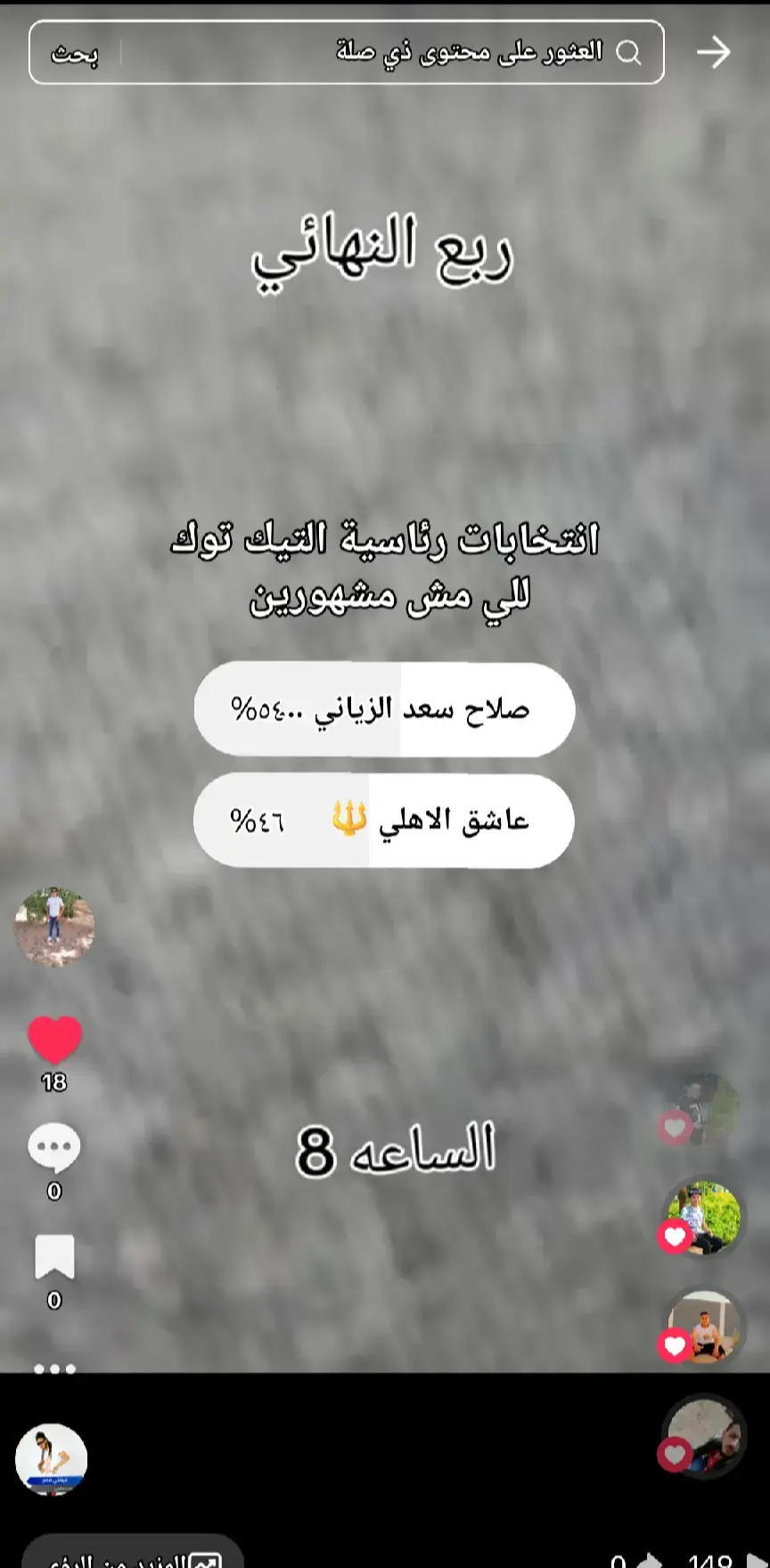This screenshot has width=770, height=1568.
Task: Like the video using the heart icon
Action: [x=55, y=1036]
